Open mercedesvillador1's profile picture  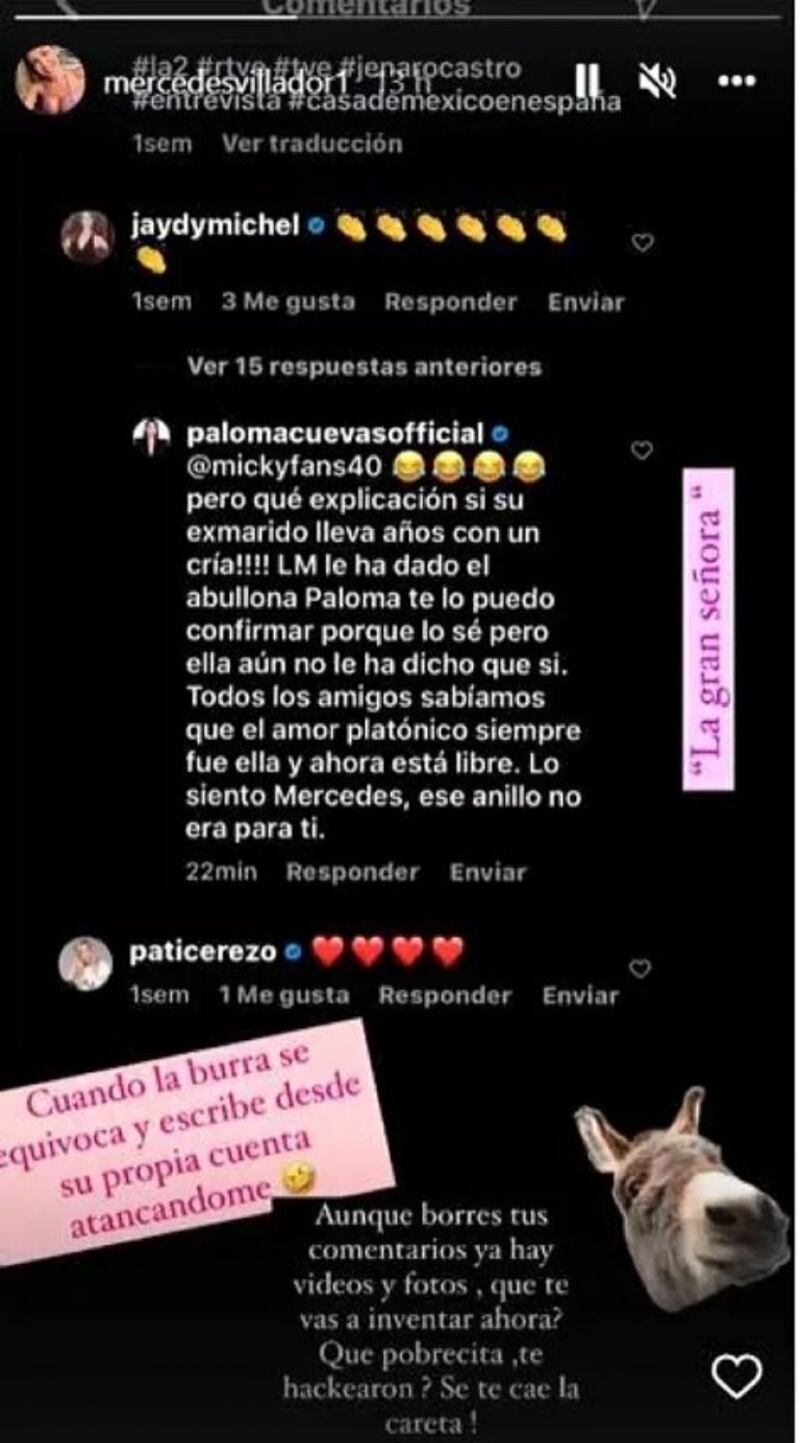tap(50, 80)
